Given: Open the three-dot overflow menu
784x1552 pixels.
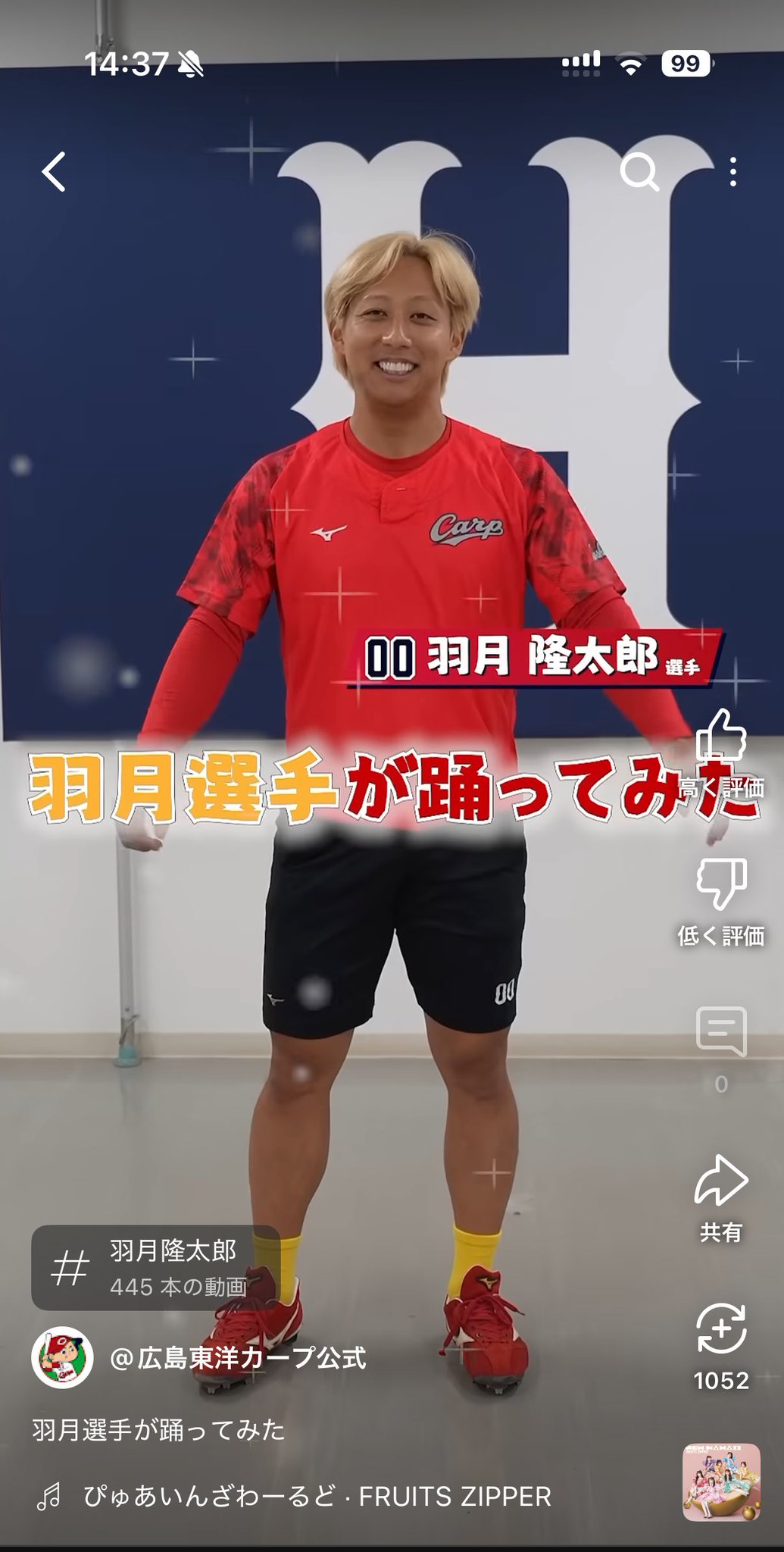Looking at the screenshot, I should pos(732,172).
